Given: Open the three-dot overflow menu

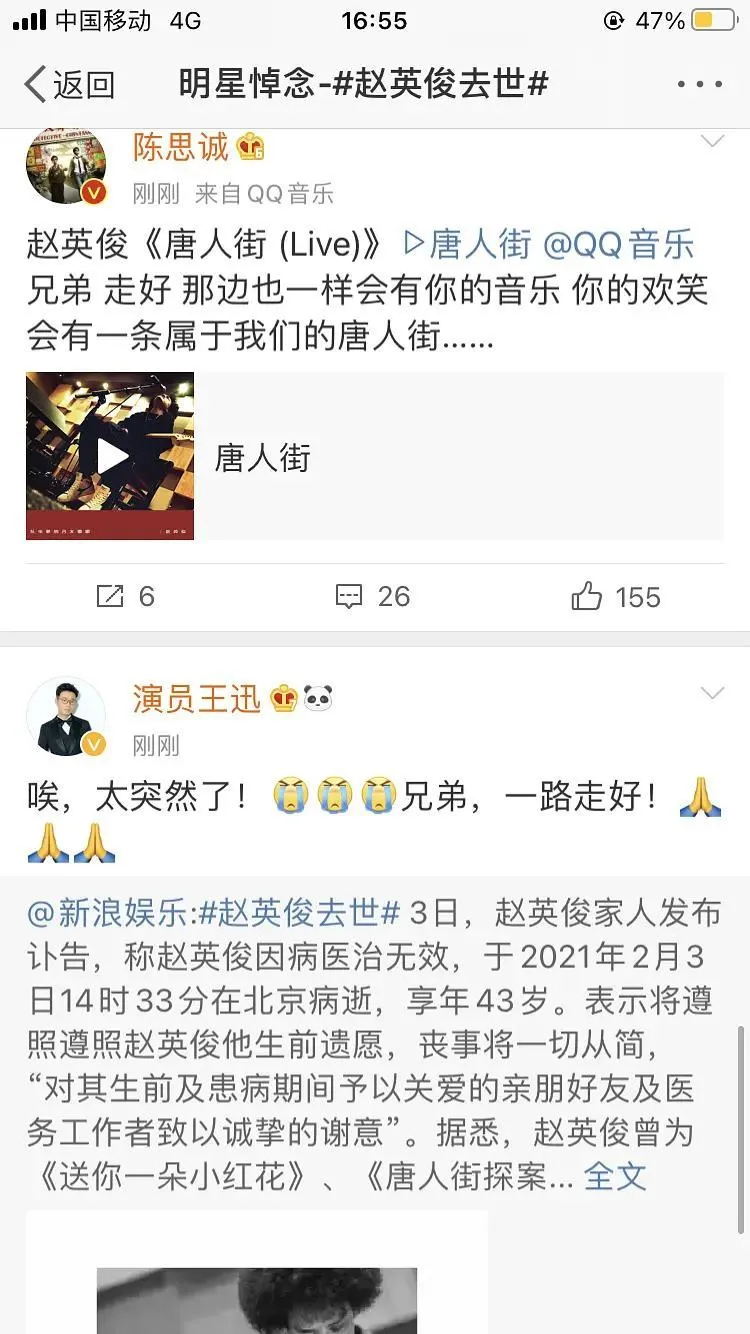Looking at the screenshot, I should 699,85.
